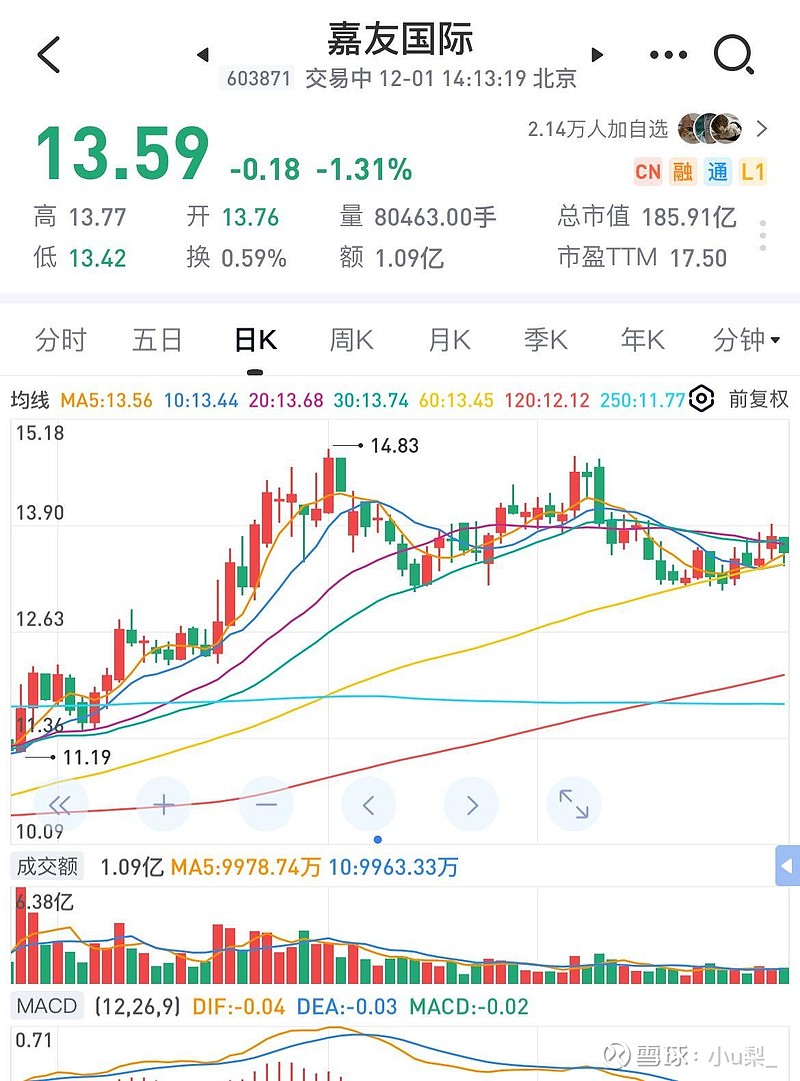View the 2.14万人加自选 followers list
The height and width of the screenshot is (1081, 800).
click(x=647, y=129)
